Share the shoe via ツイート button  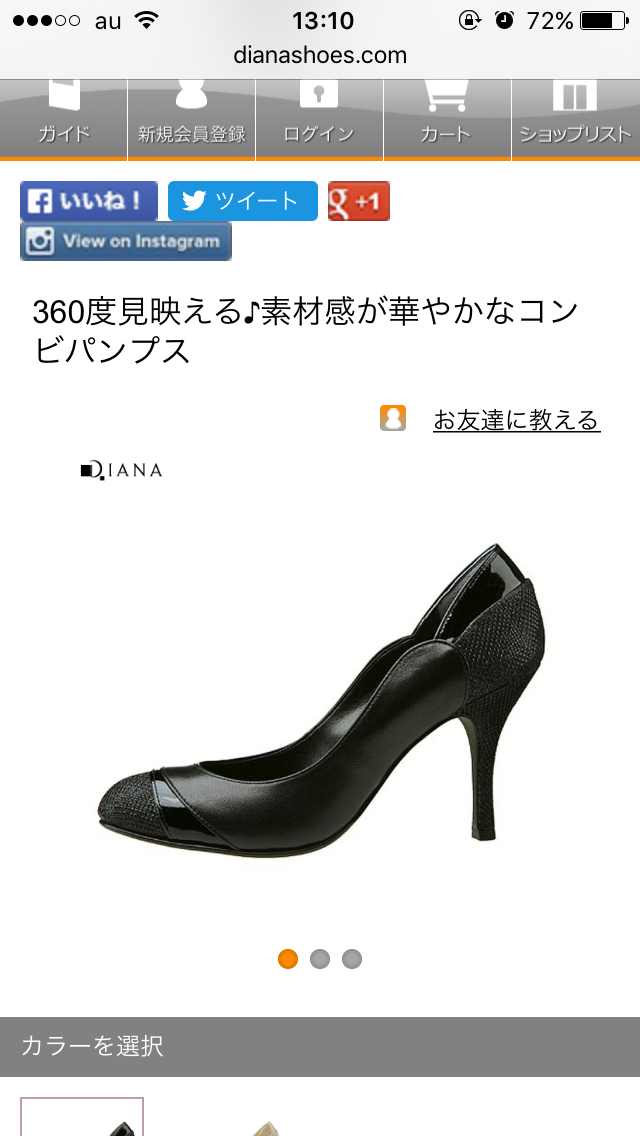242,201
